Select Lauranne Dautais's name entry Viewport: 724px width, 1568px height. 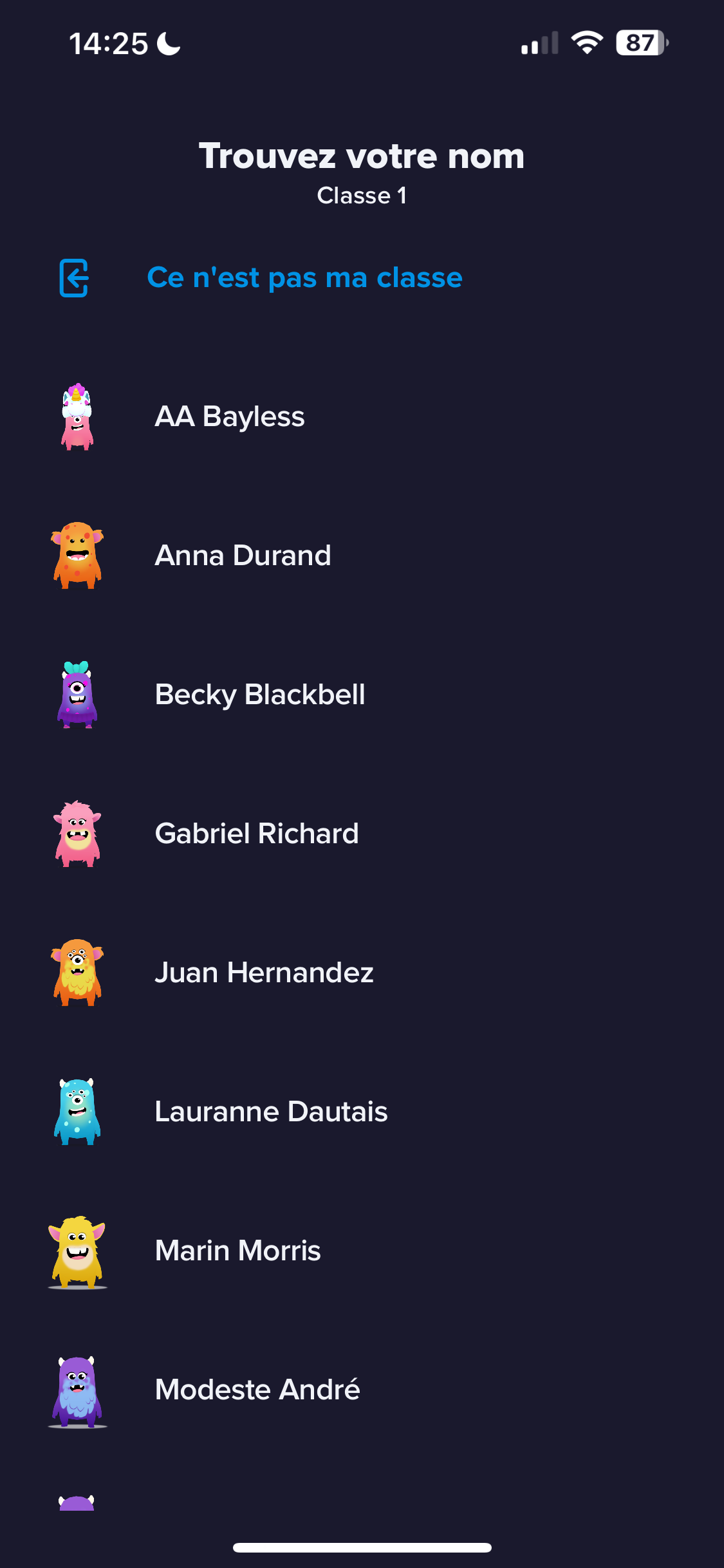pyautogui.click(x=270, y=1110)
